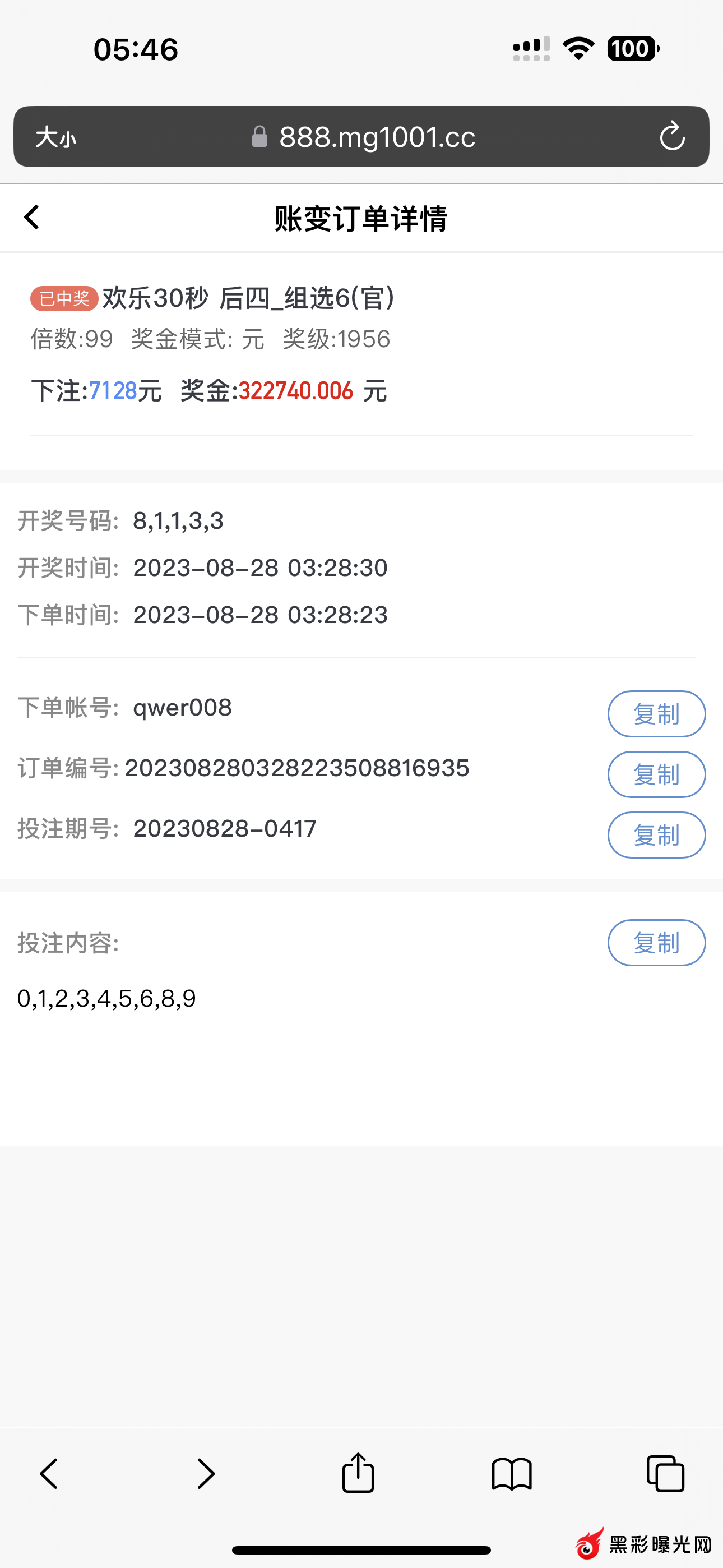723x1568 pixels.
Task: Open the 大小 text size menu
Action: click(55, 137)
